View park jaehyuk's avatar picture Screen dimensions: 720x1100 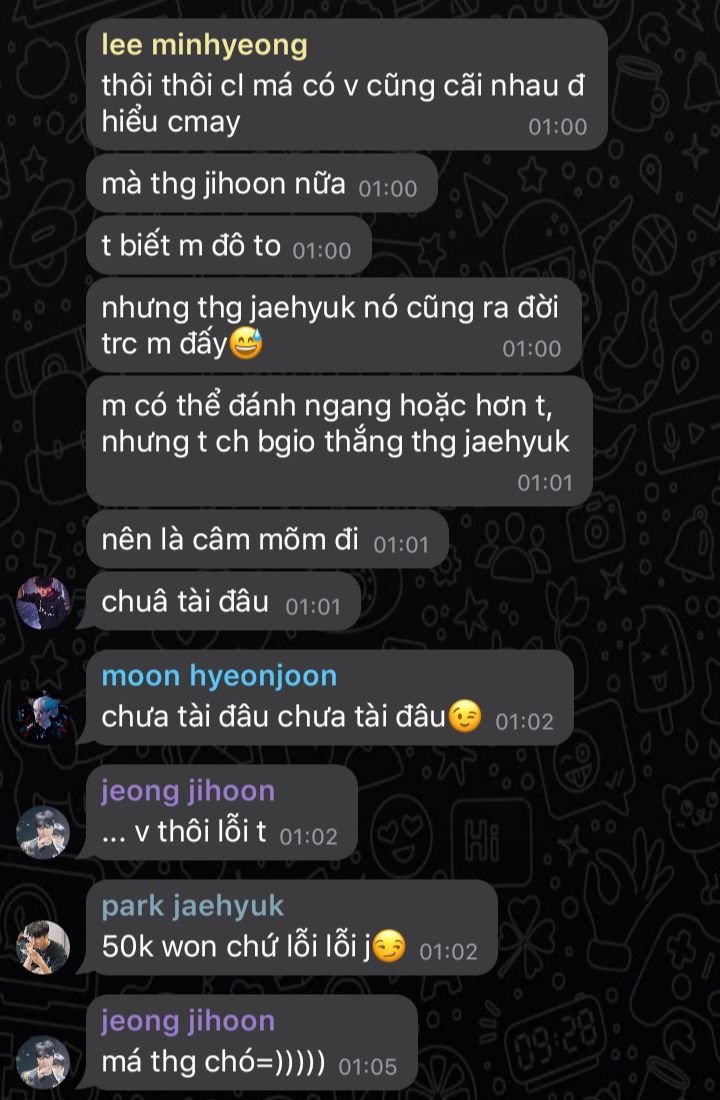pos(43,948)
